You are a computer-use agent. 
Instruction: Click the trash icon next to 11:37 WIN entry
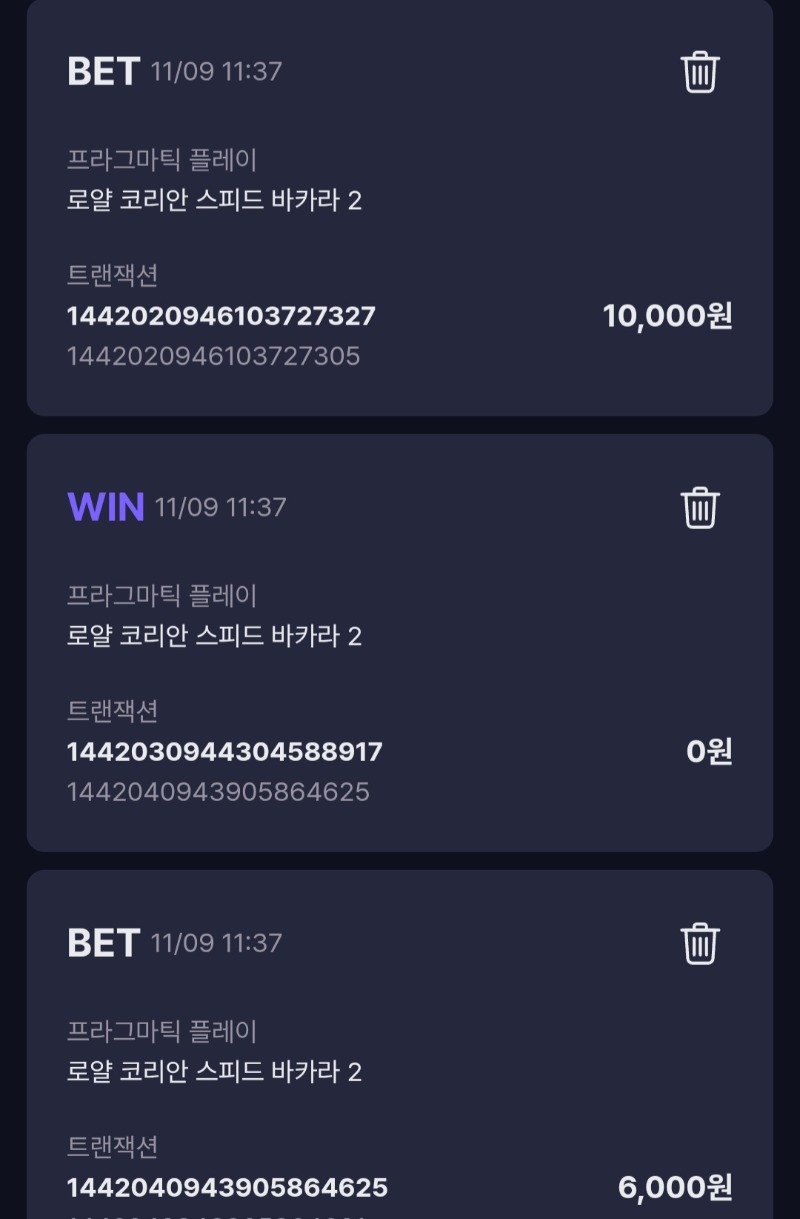[x=701, y=507]
